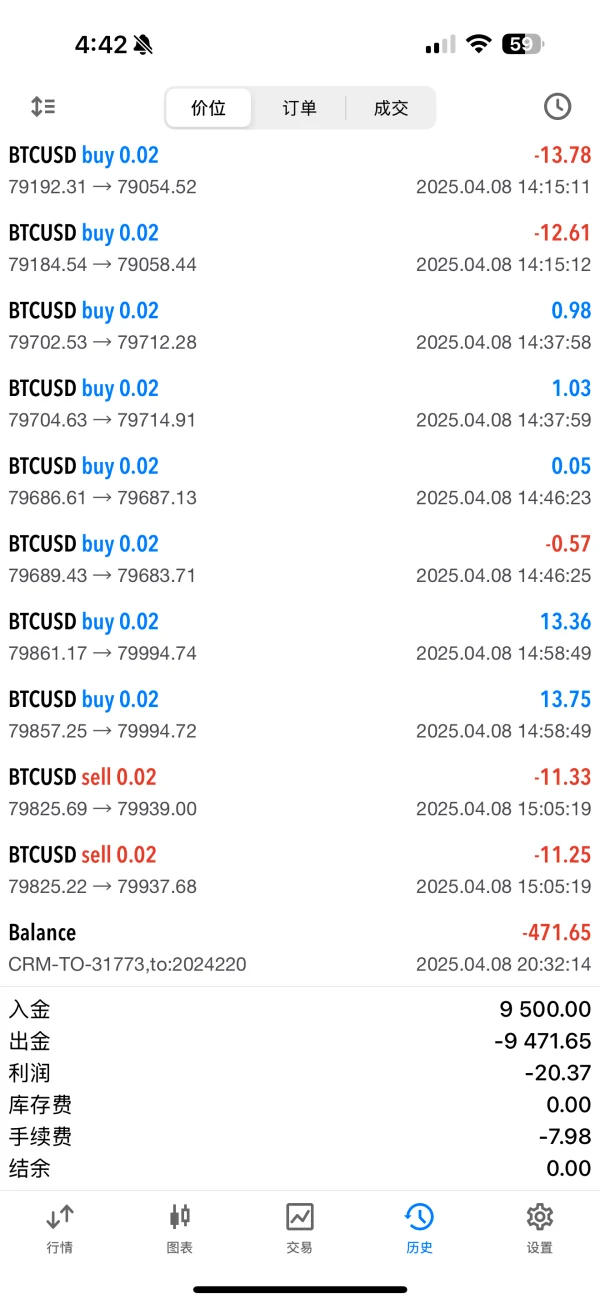Open the sort order icon

coord(43,107)
